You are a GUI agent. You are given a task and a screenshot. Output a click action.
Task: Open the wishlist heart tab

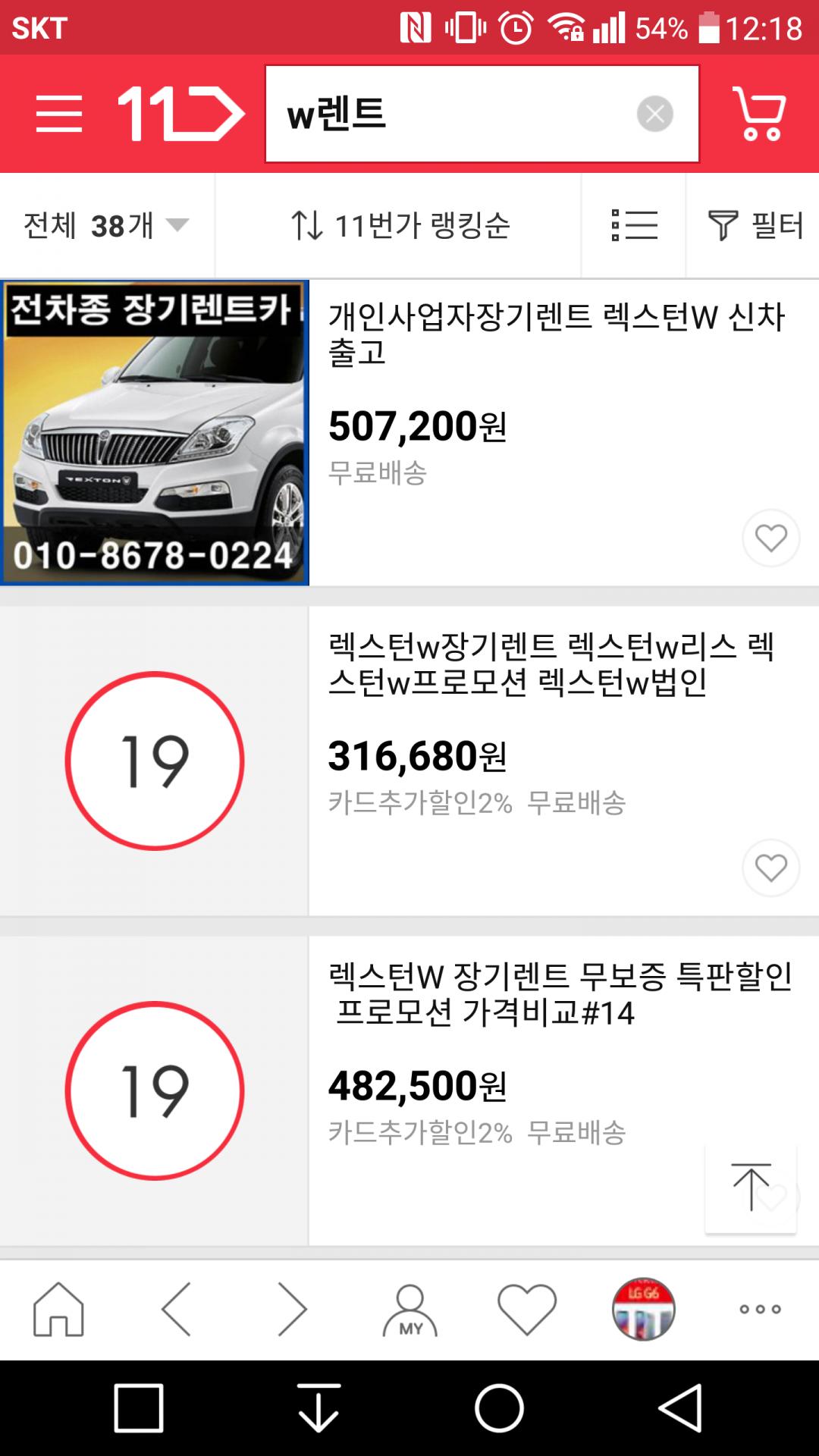(x=527, y=1310)
